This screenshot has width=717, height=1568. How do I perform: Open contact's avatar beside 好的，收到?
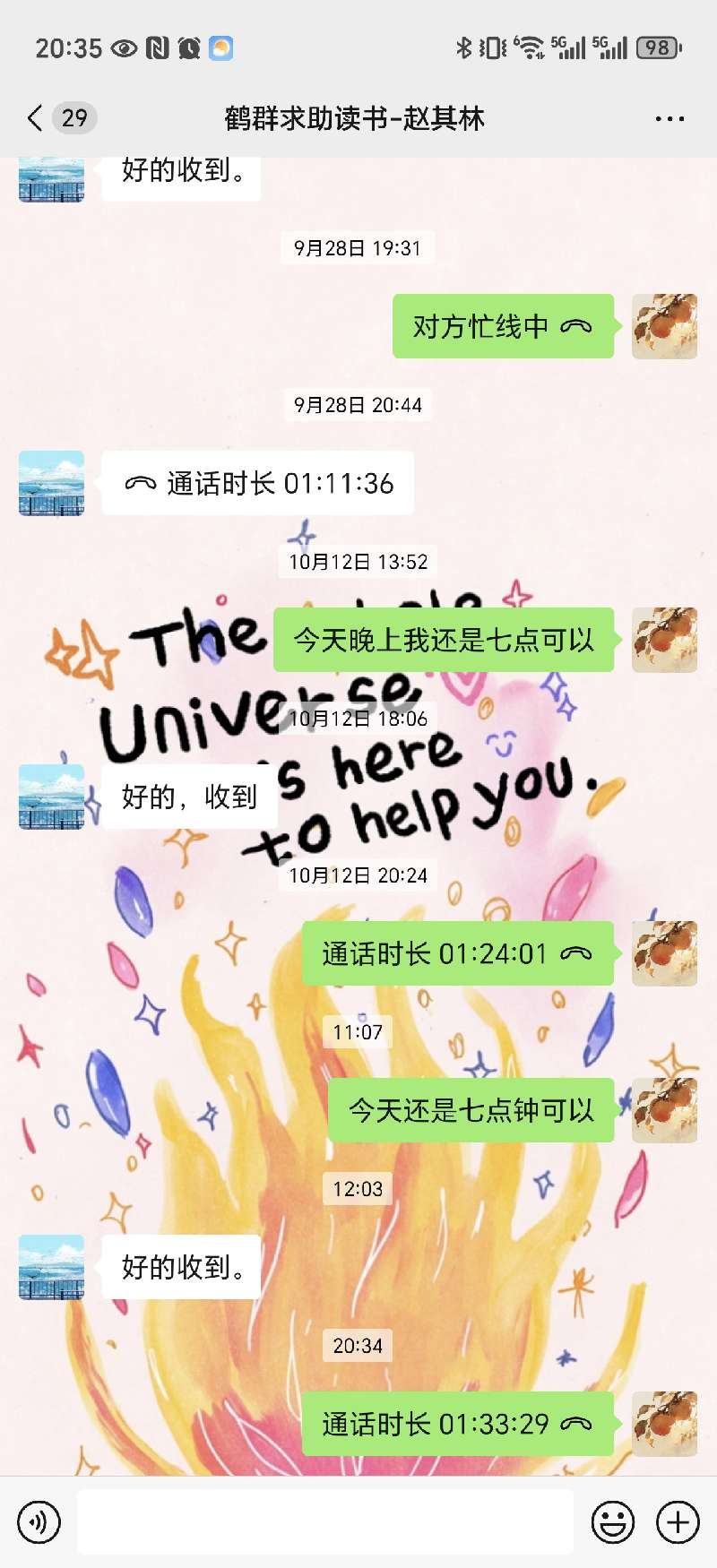tap(51, 797)
